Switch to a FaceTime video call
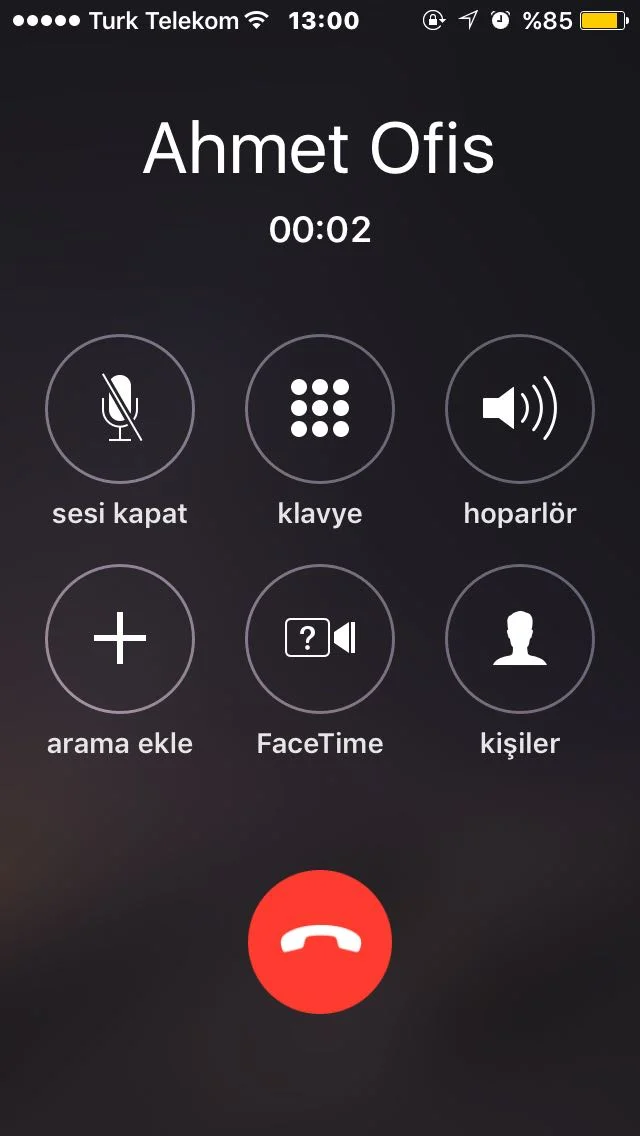This screenshot has width=640, height=1136. tap(320, 639)
